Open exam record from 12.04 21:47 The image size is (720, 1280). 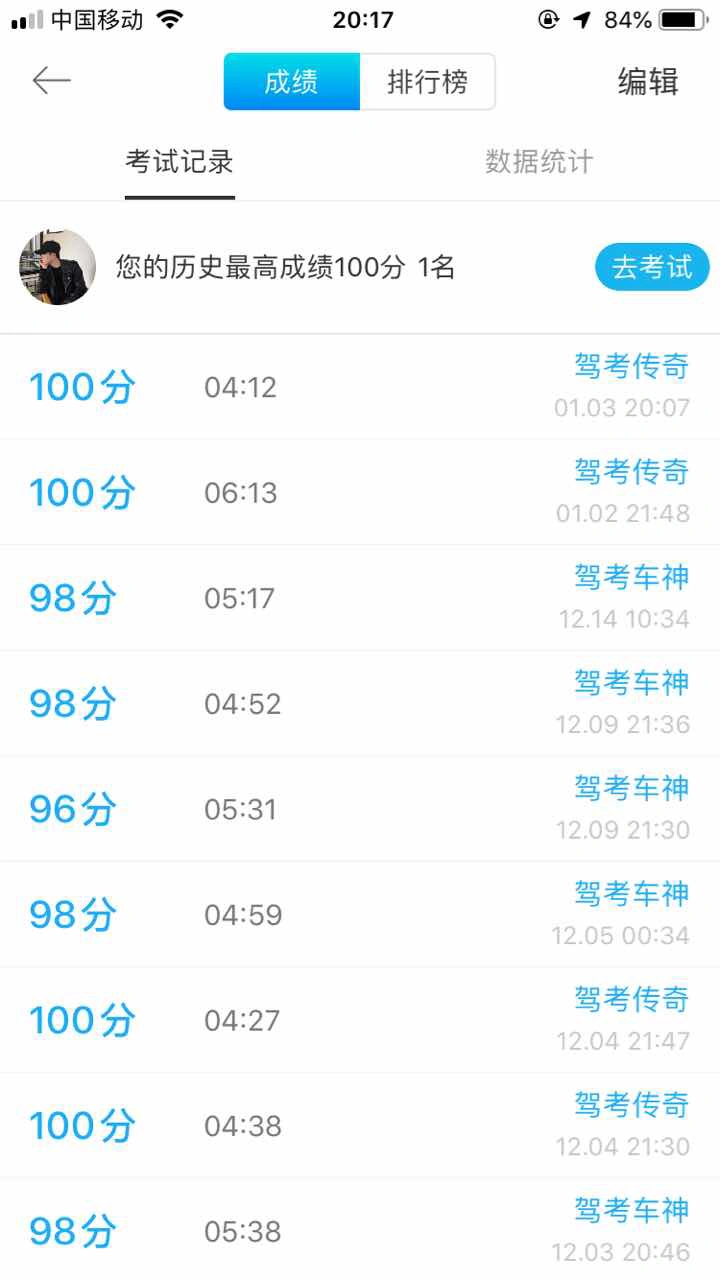pyautogui.click(x=360, y=1020)
